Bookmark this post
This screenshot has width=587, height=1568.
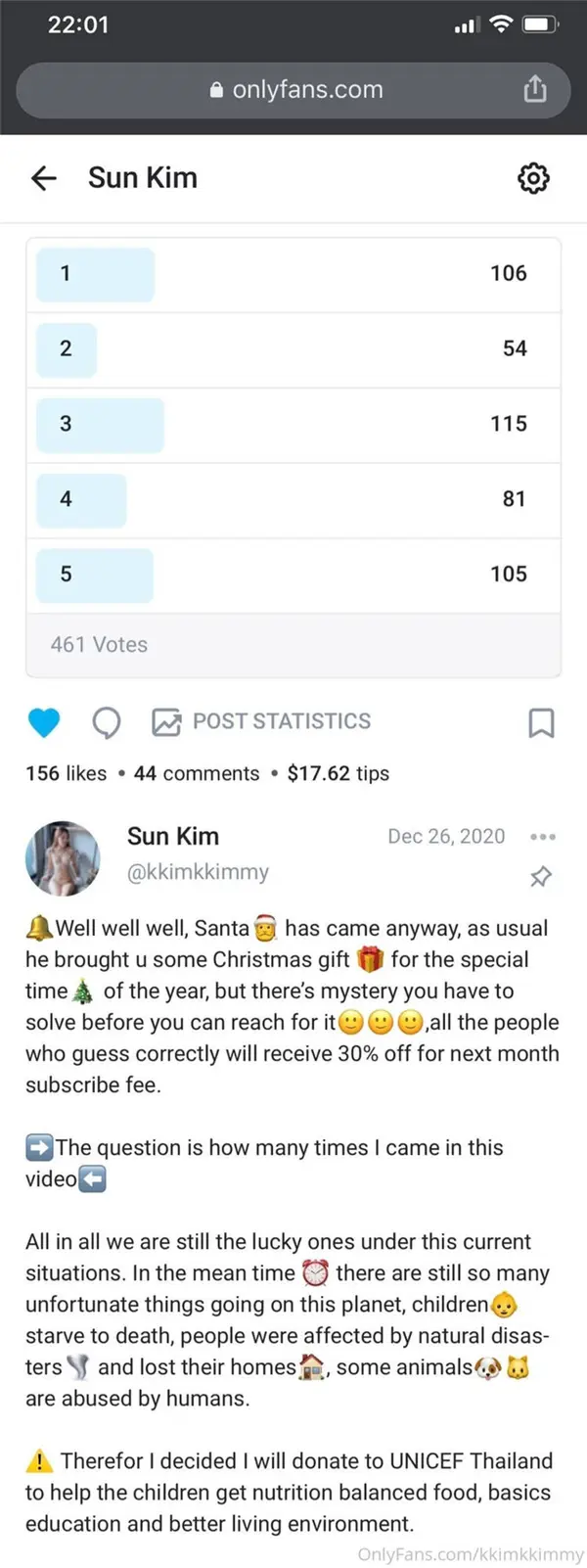pos(541,722)
